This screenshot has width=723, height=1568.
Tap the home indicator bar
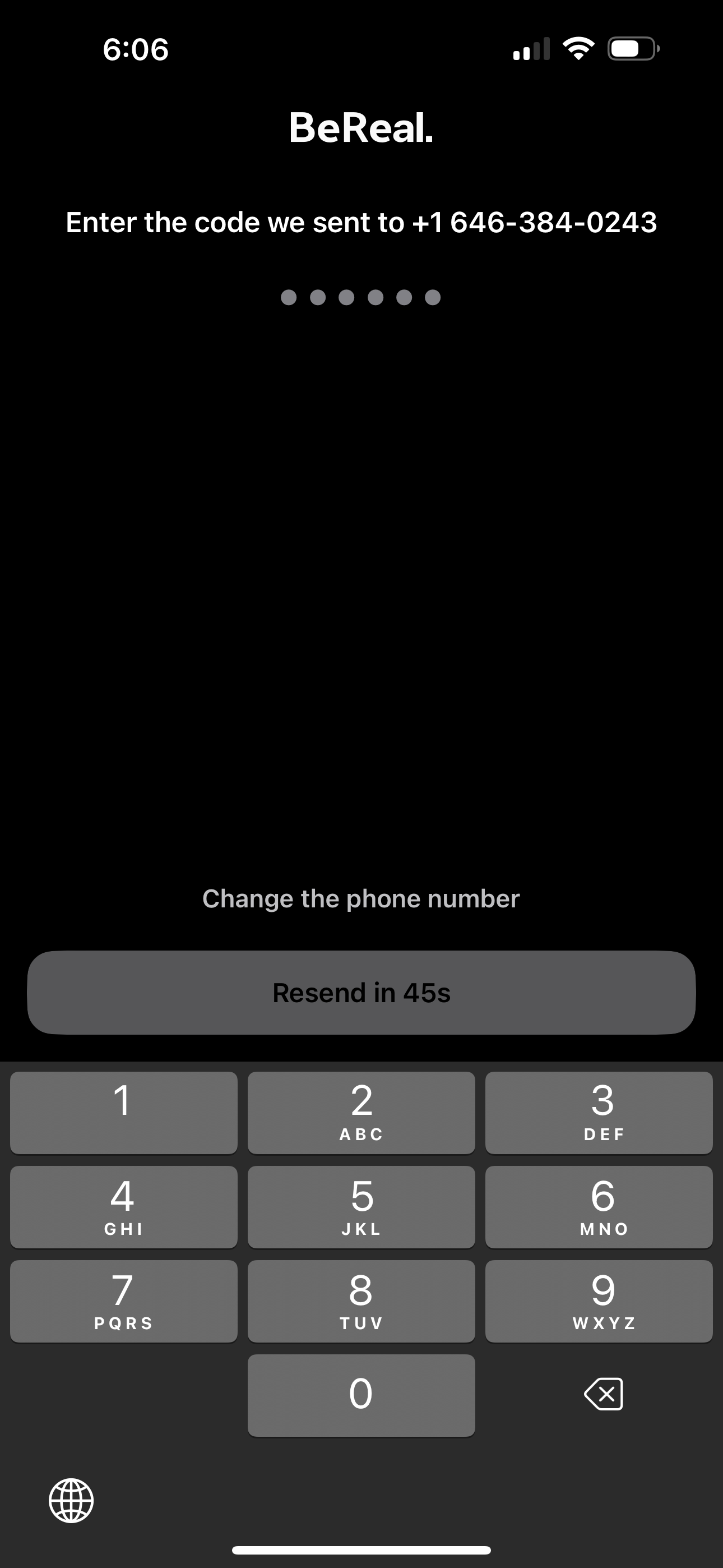(361, 1549)
